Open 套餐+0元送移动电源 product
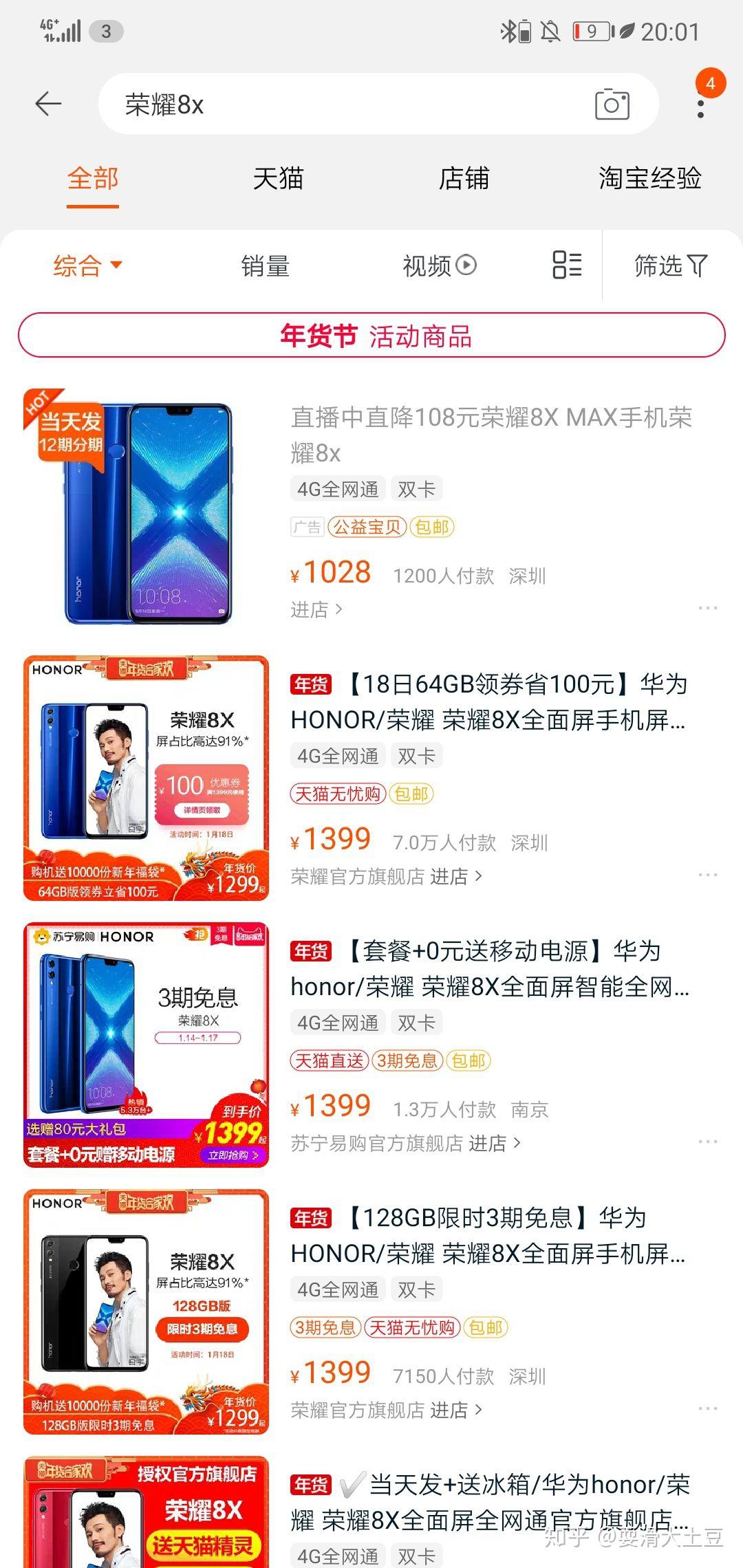 [488, 968]
